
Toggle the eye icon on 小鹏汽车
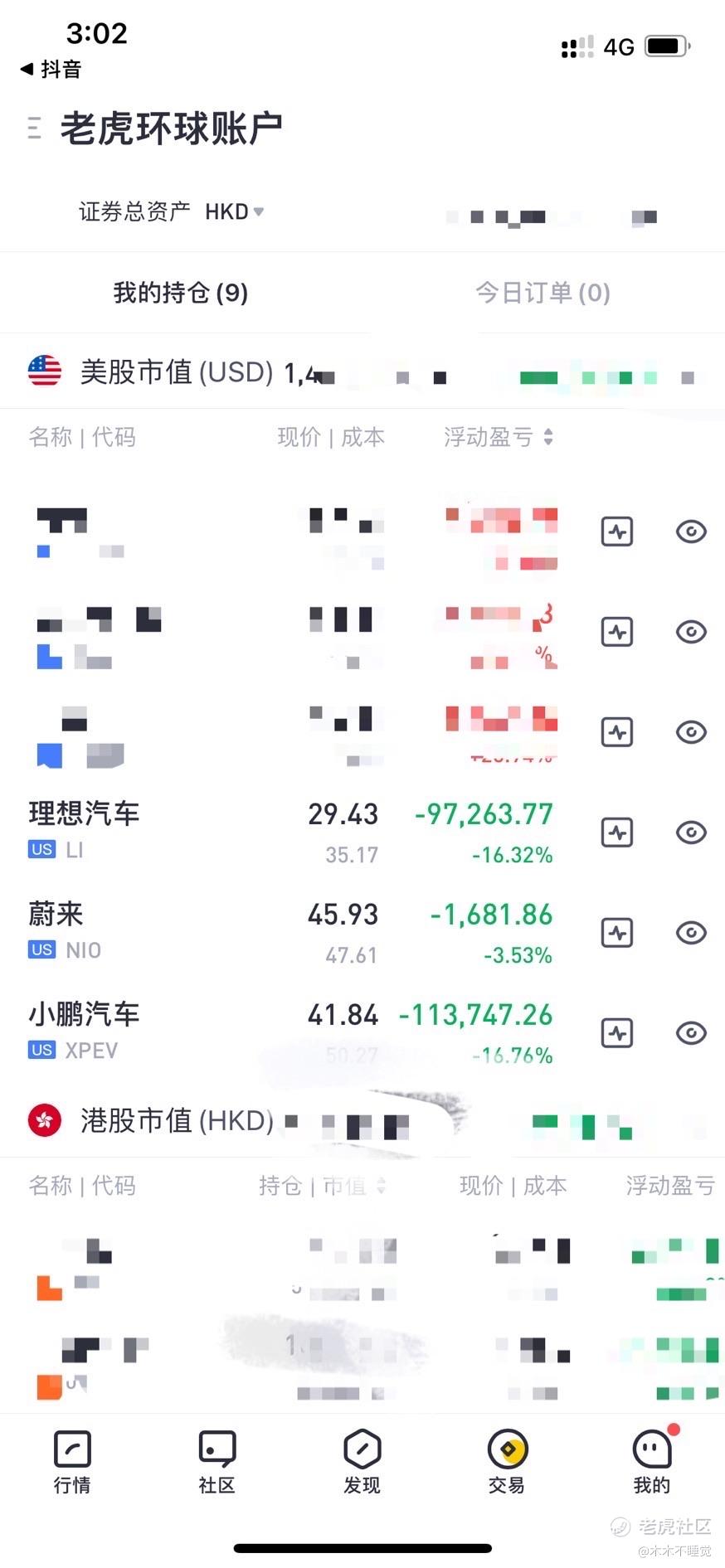(x=691, y=1033)
